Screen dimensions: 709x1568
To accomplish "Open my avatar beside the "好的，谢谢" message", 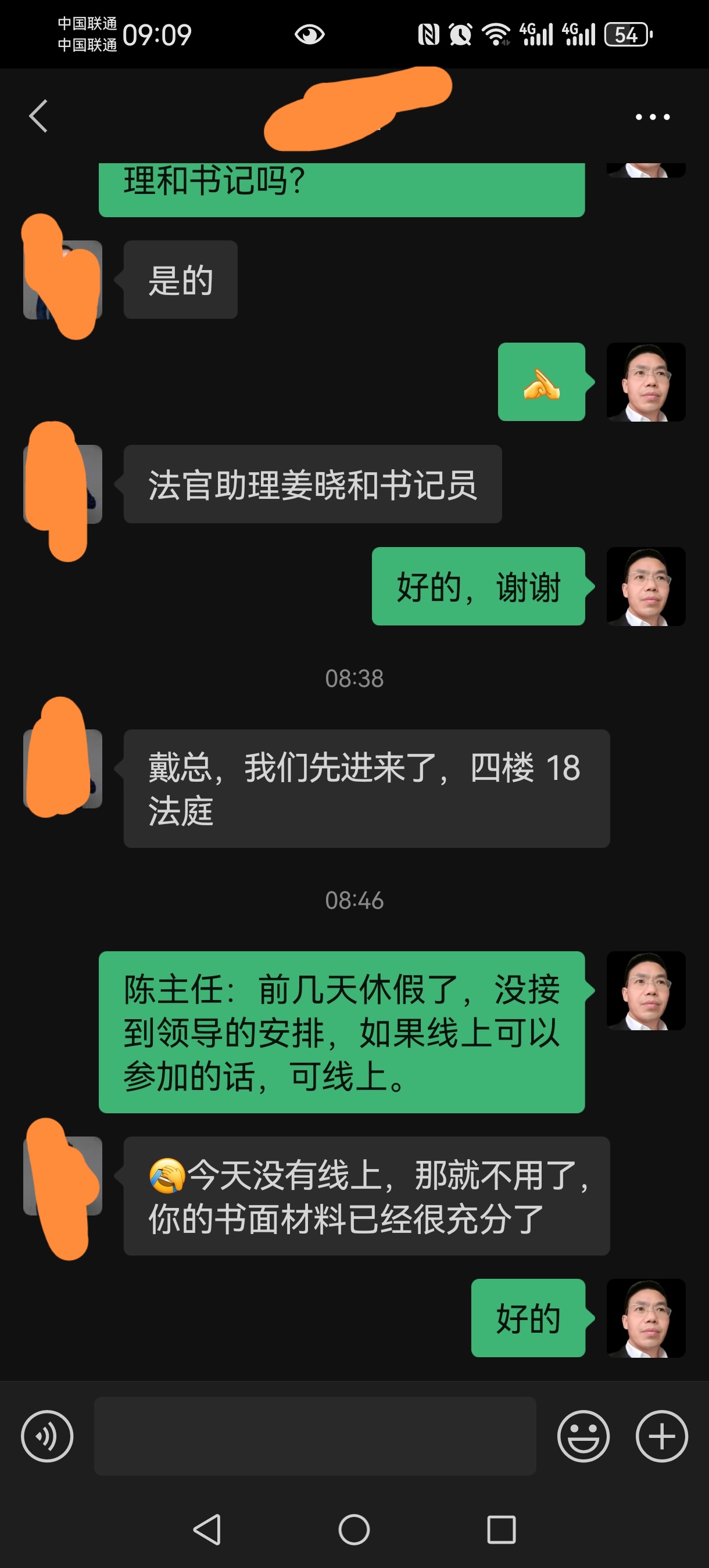I will (x=646, y=586).
